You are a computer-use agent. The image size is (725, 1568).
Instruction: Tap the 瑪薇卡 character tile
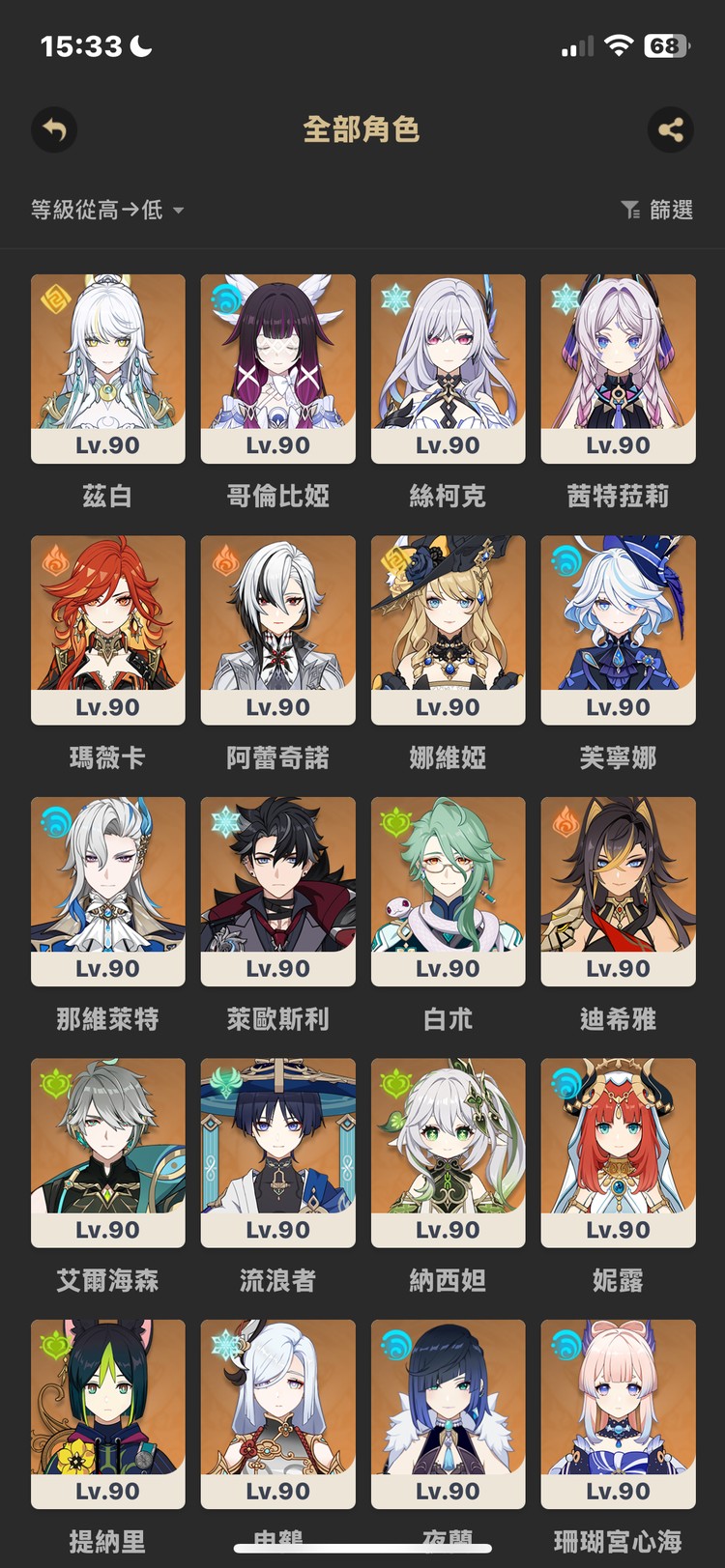point(107,630)
